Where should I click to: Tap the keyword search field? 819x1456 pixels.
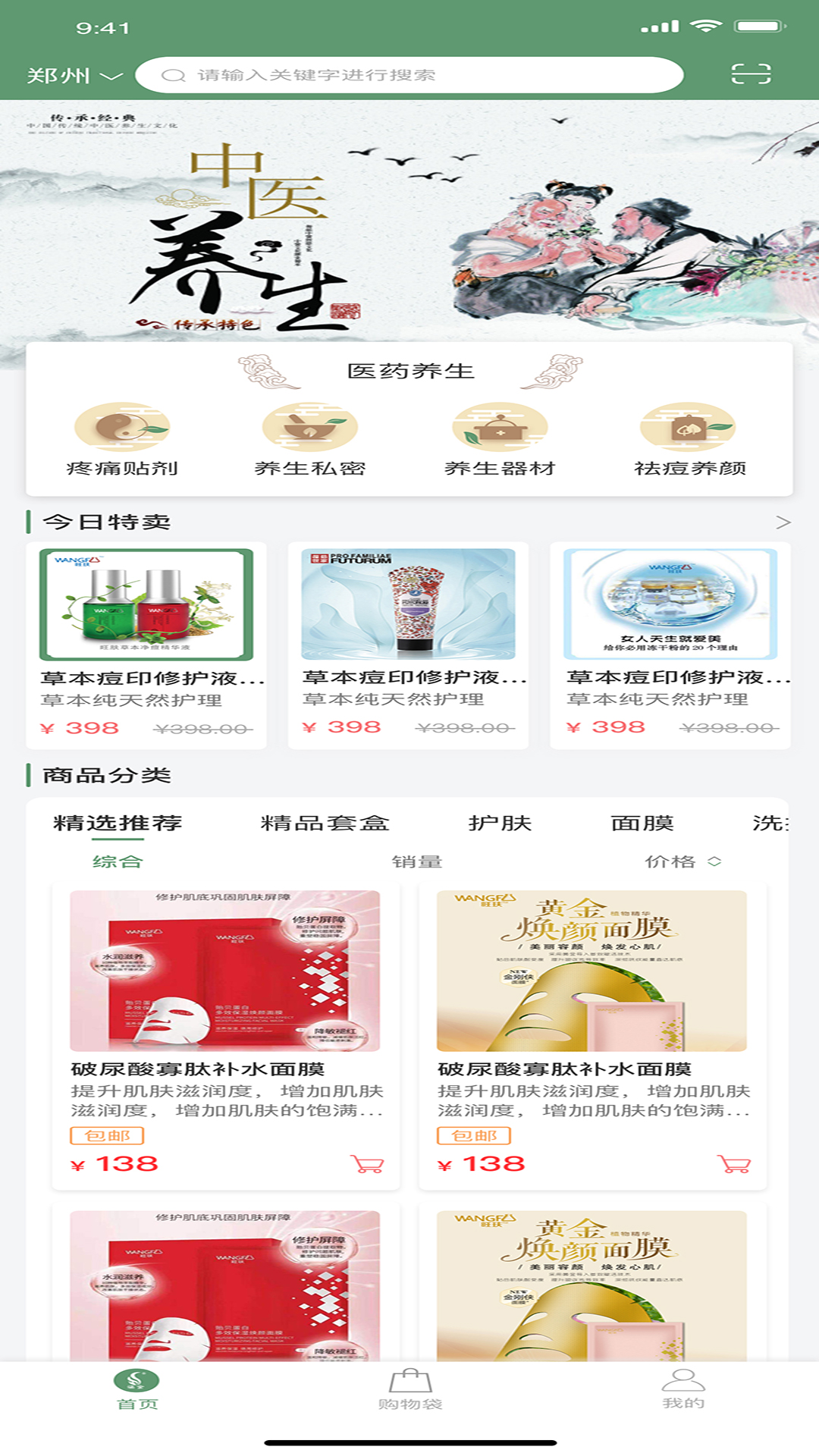(409, 75)
